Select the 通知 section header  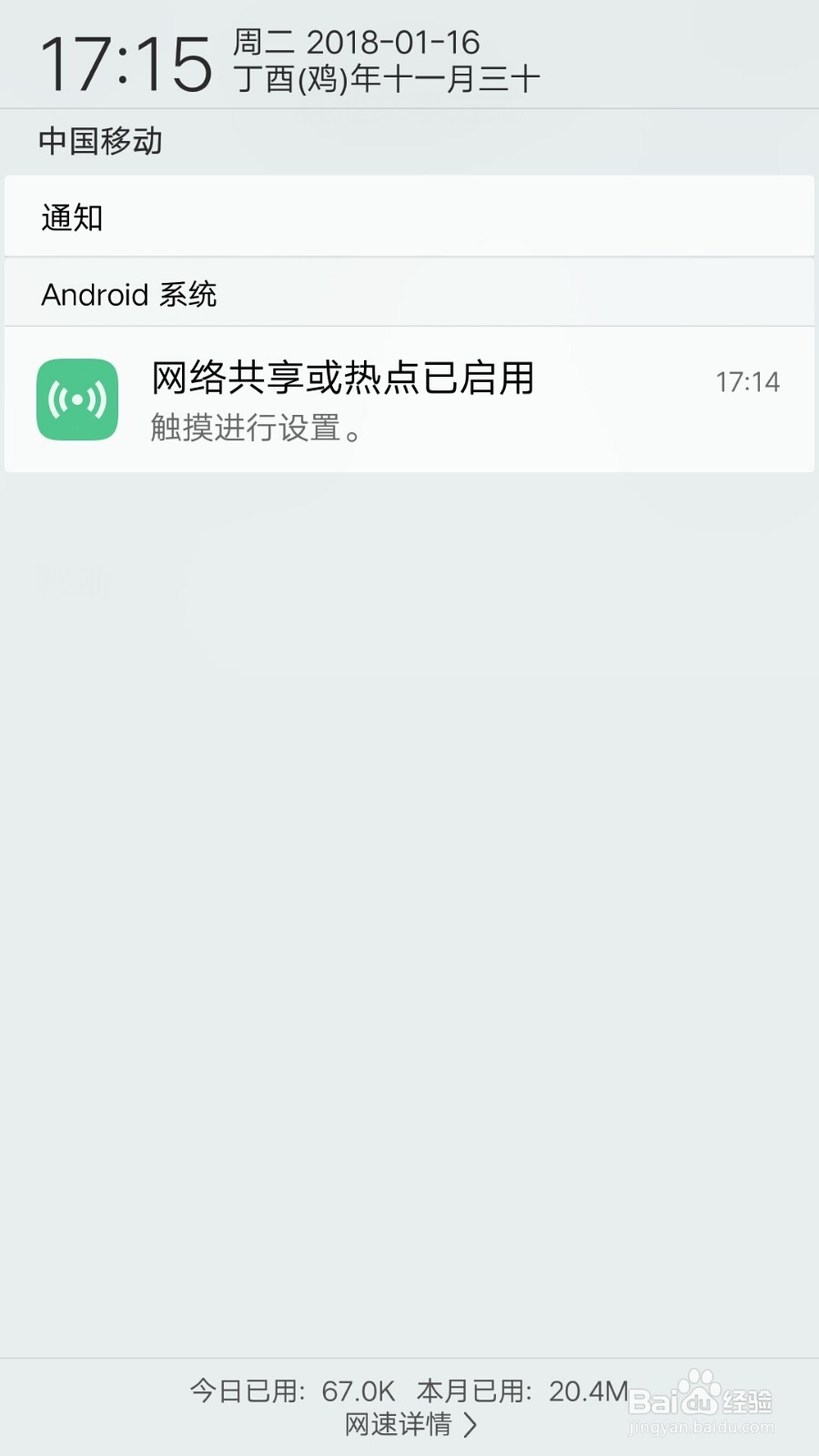[71, 217]
